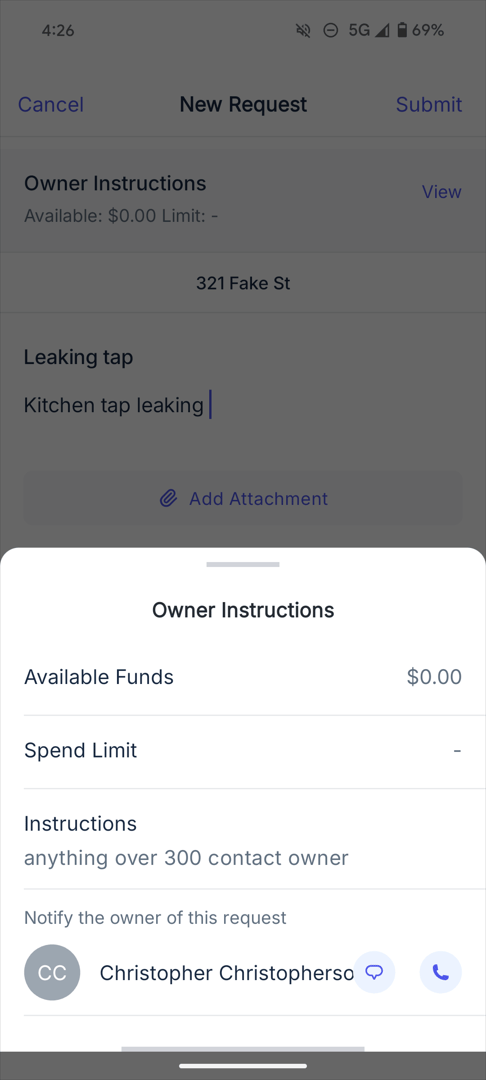Message Christopher Christopherson via chat icon
This screenshot has height=1080, width=486.
pyautogui.click(x=374, y=972)
